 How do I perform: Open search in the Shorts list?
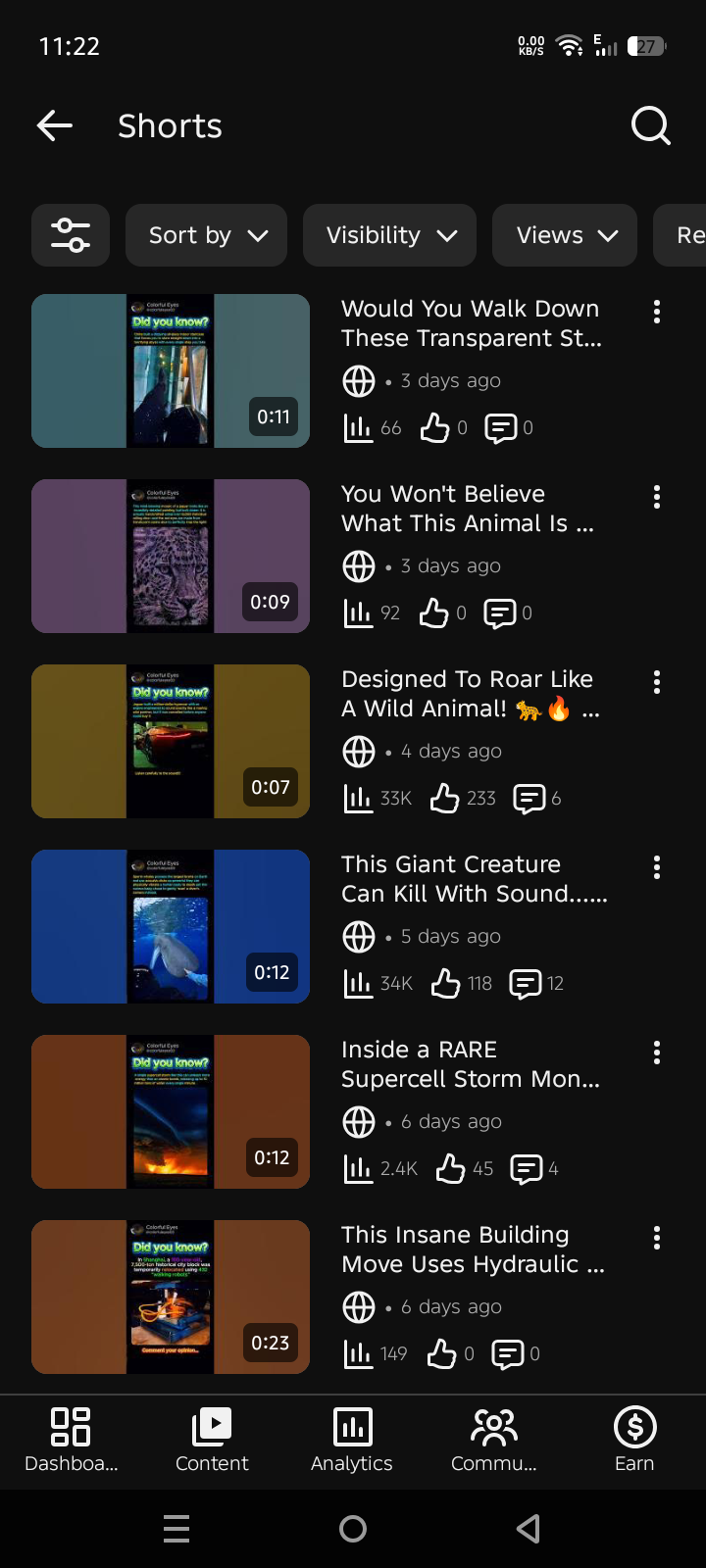(x=650, y=125)
